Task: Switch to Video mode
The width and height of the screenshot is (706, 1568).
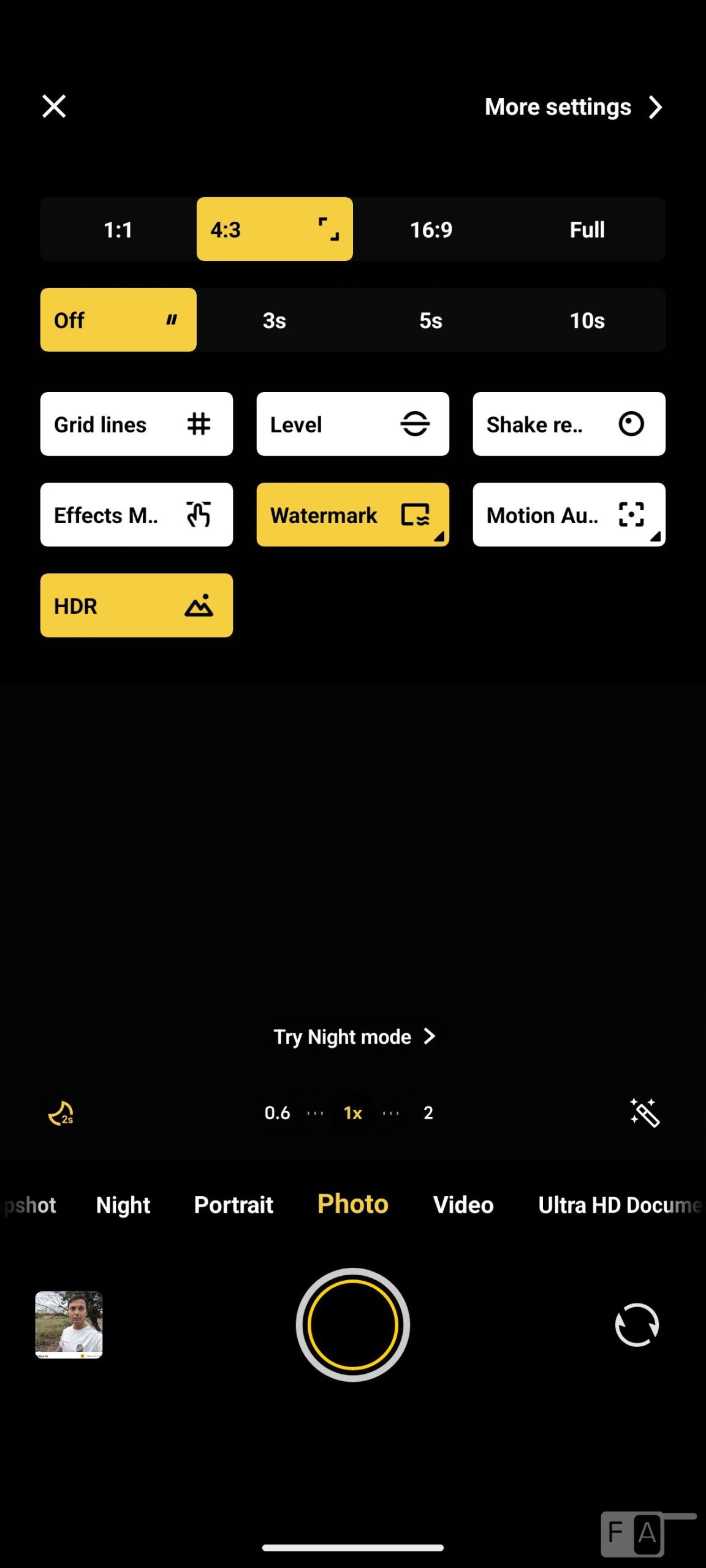Action: (463, 1205)
